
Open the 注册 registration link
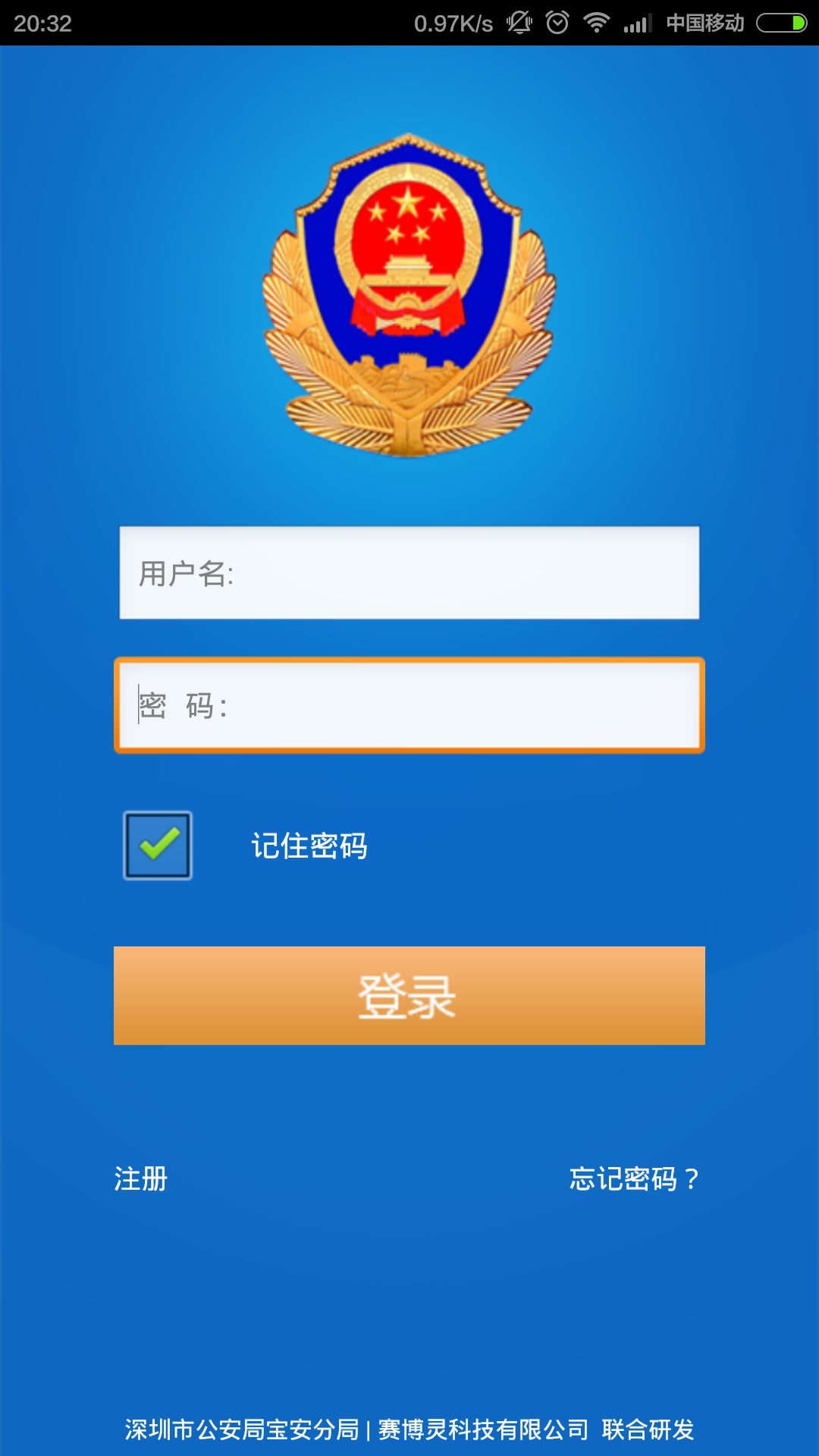pos(141,1179)
